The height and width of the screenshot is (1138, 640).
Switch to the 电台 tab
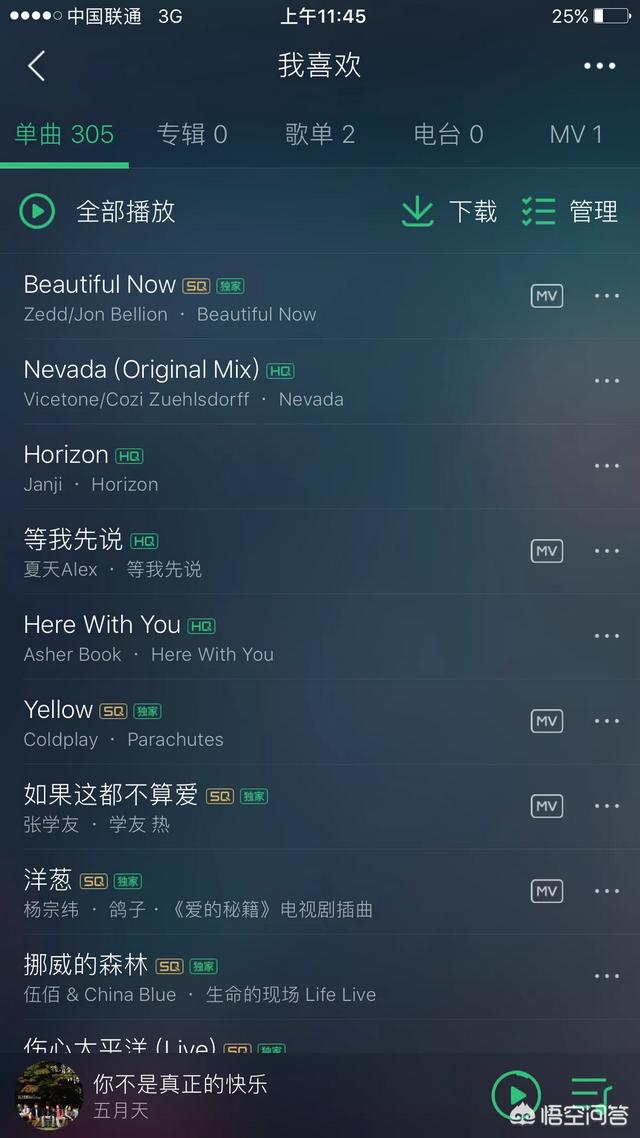click(448, 134)
